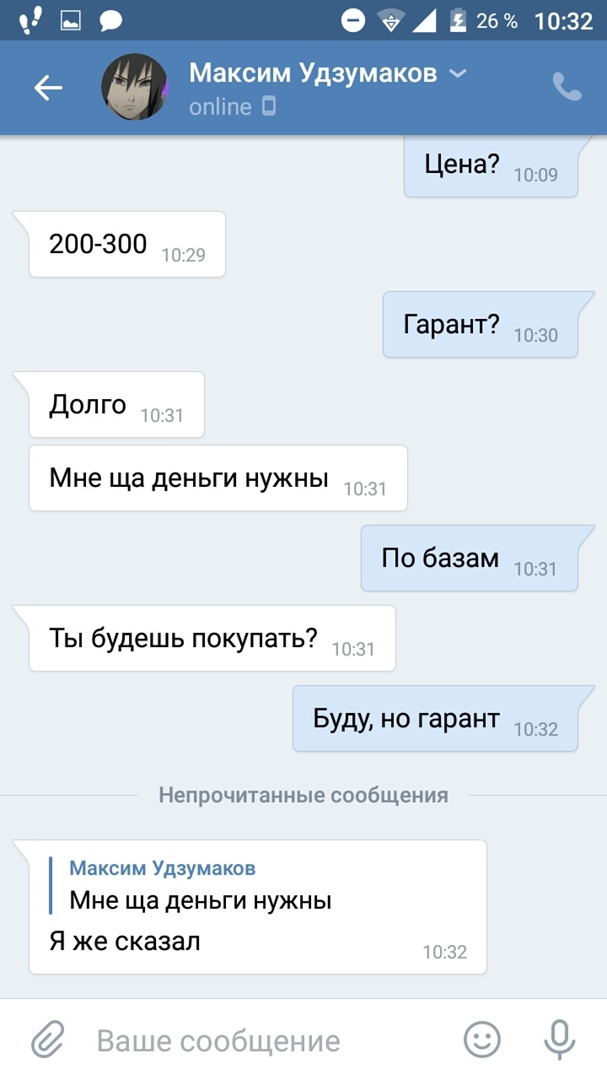Go back to the conversations list
This screenshot has width=607, height=1080.
pyautogui.click(x=48, y=88)
